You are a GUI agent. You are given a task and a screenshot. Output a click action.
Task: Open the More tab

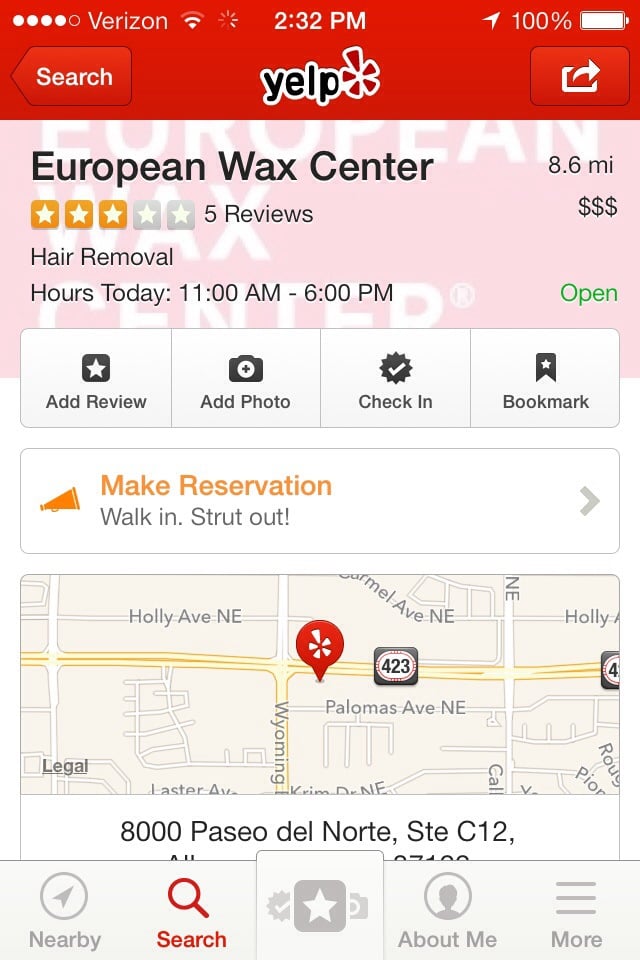pyautogui.click(x=576, y=911)
